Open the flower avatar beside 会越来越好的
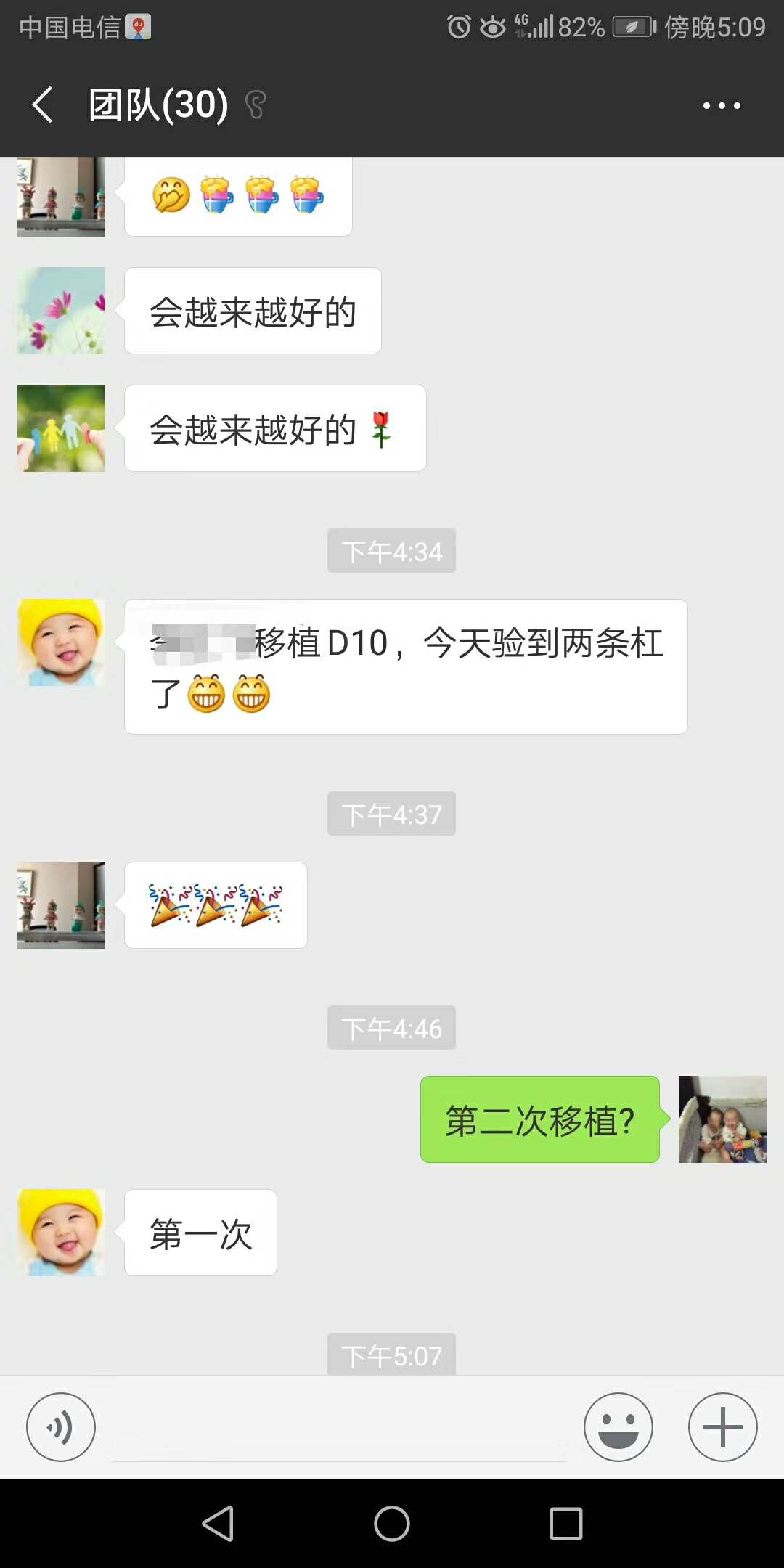 click(x=61, y=311)
